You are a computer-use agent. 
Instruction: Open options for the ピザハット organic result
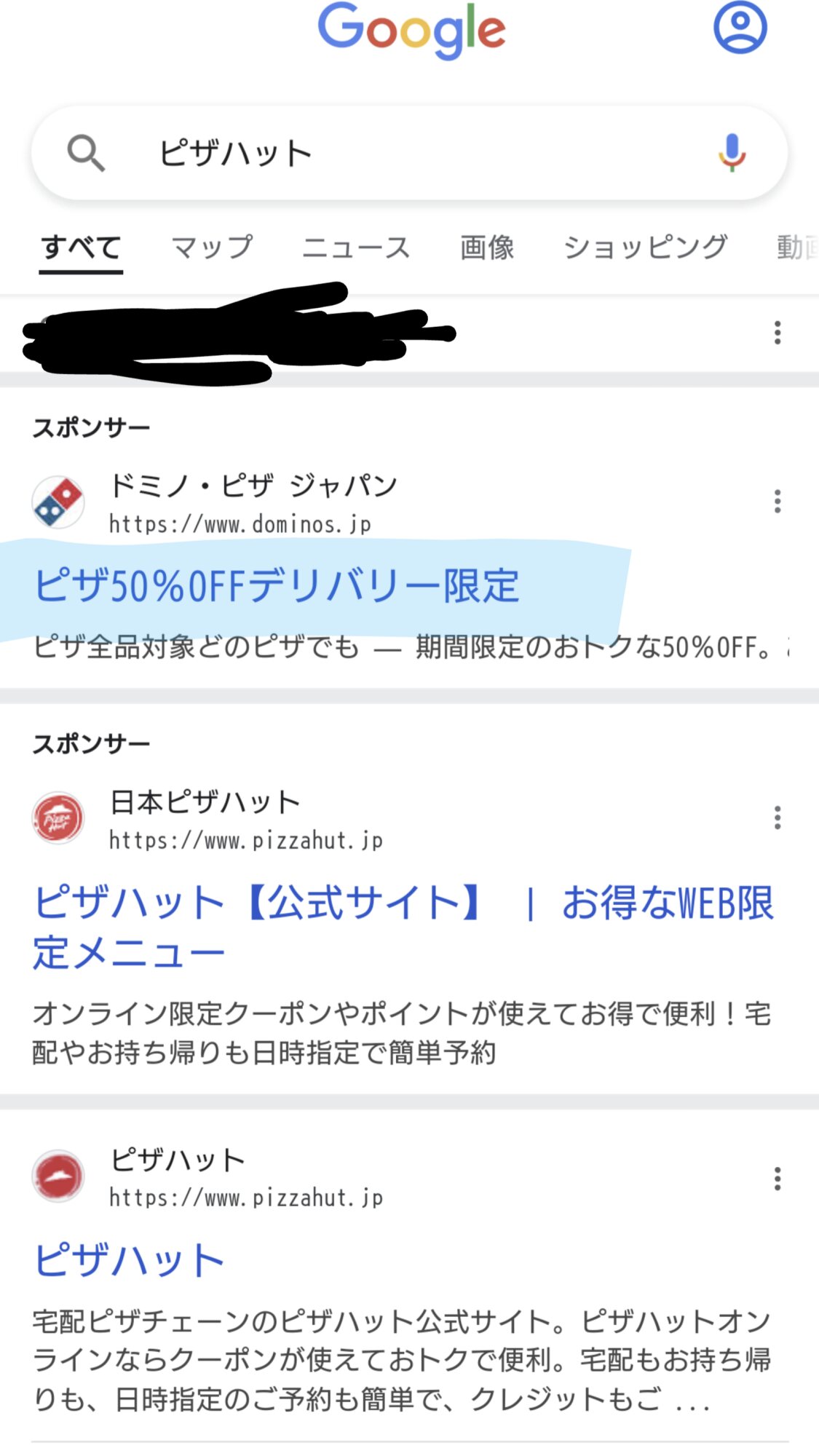pos(778,1178)
